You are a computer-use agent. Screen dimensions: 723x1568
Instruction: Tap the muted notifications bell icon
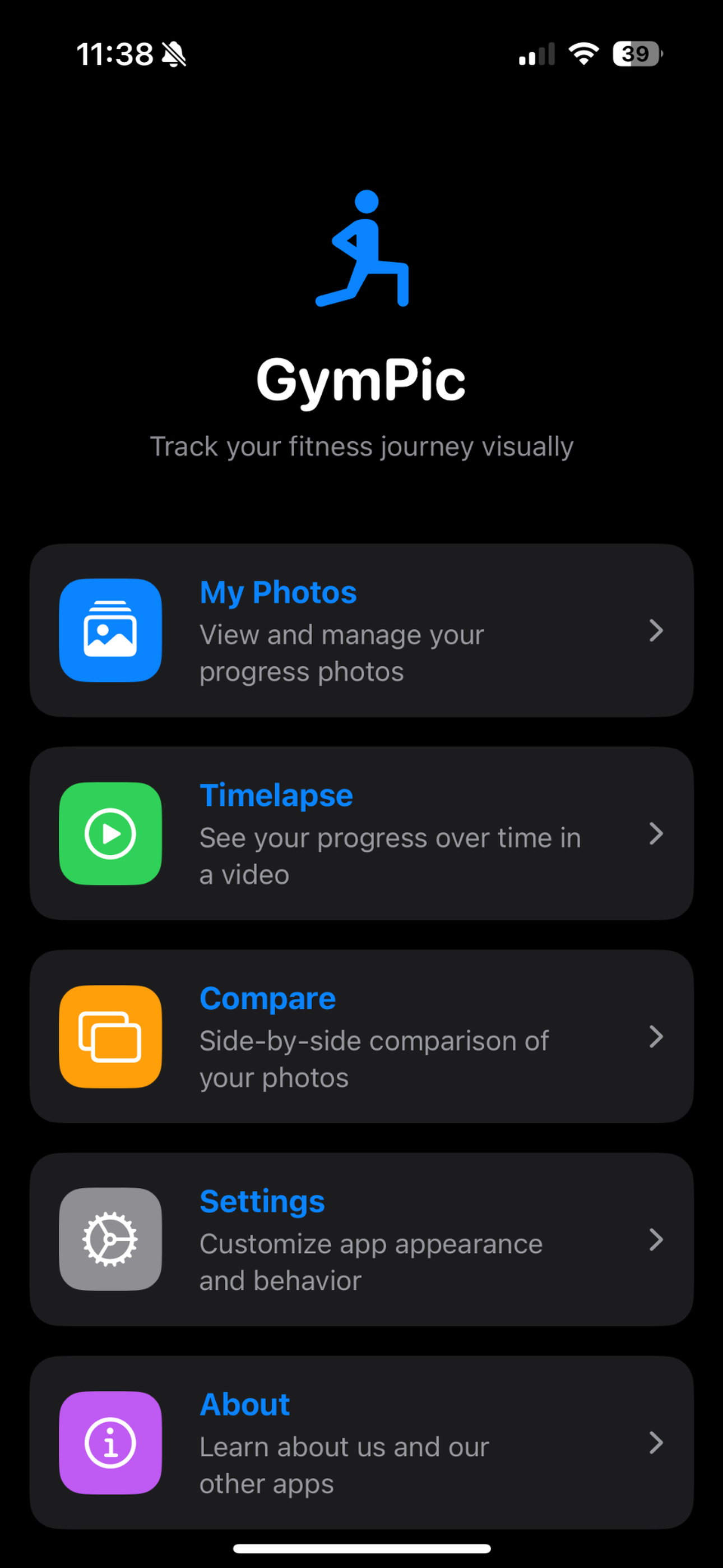[174, 54]
